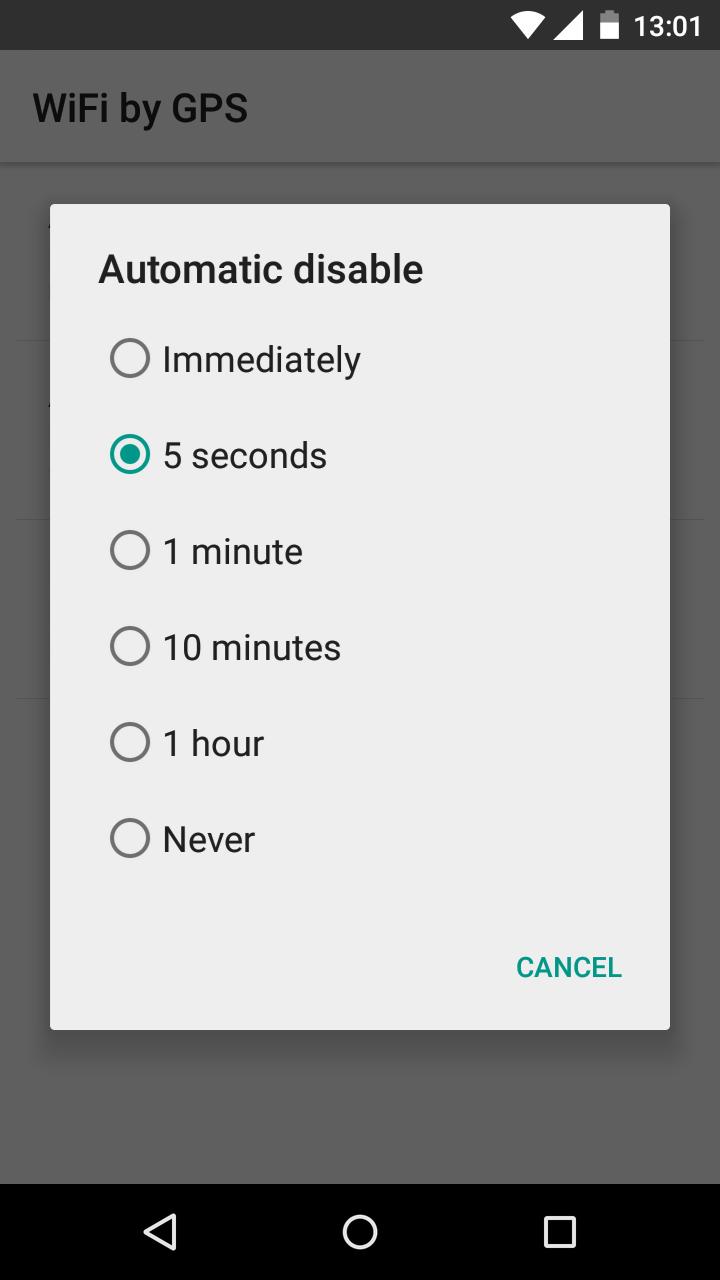This screenshot has height=1280, width=720.
Task: Tap the WiFi by GPS title
Action: [139, 107]
